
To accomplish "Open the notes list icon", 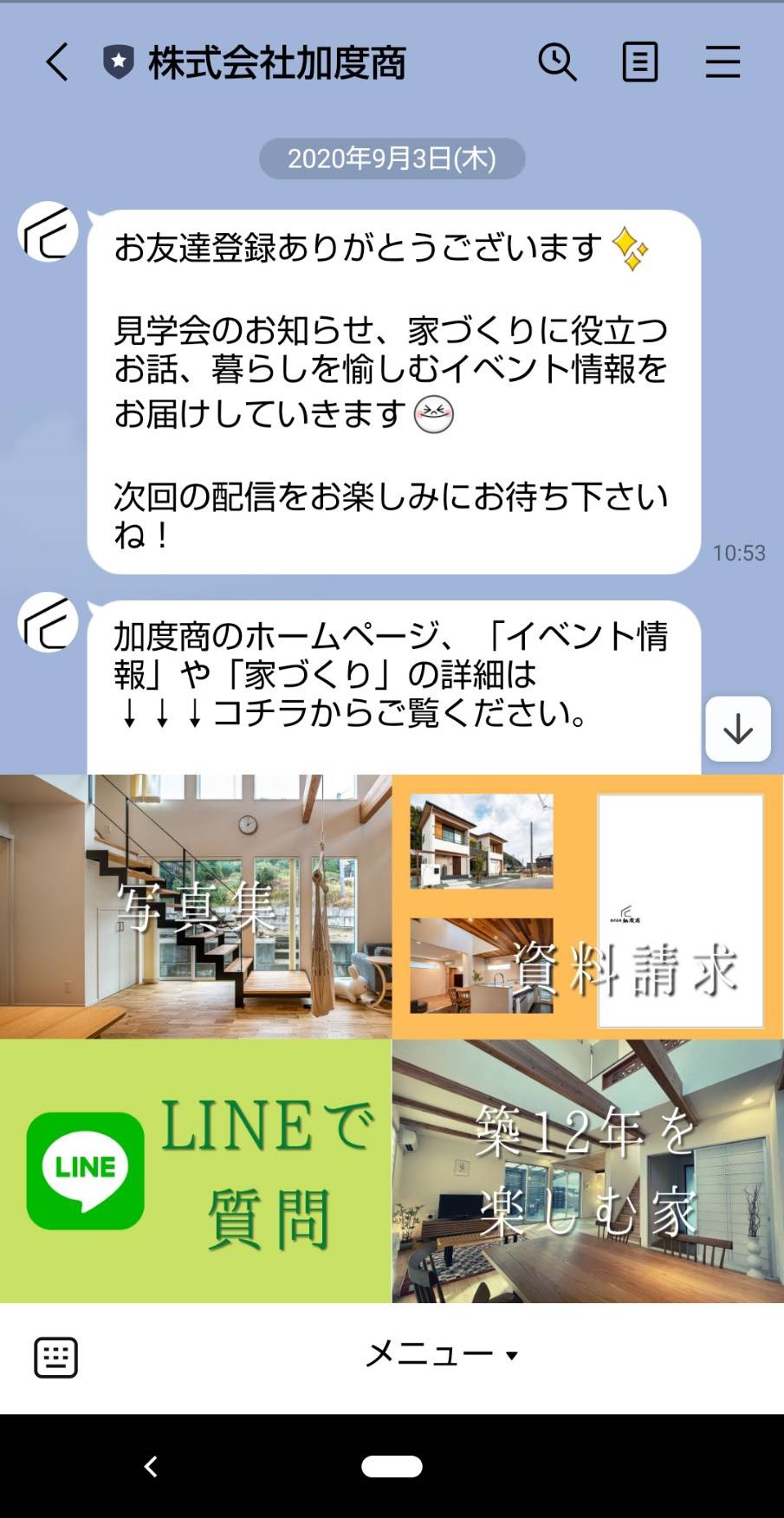I will [x=640, y=62].
